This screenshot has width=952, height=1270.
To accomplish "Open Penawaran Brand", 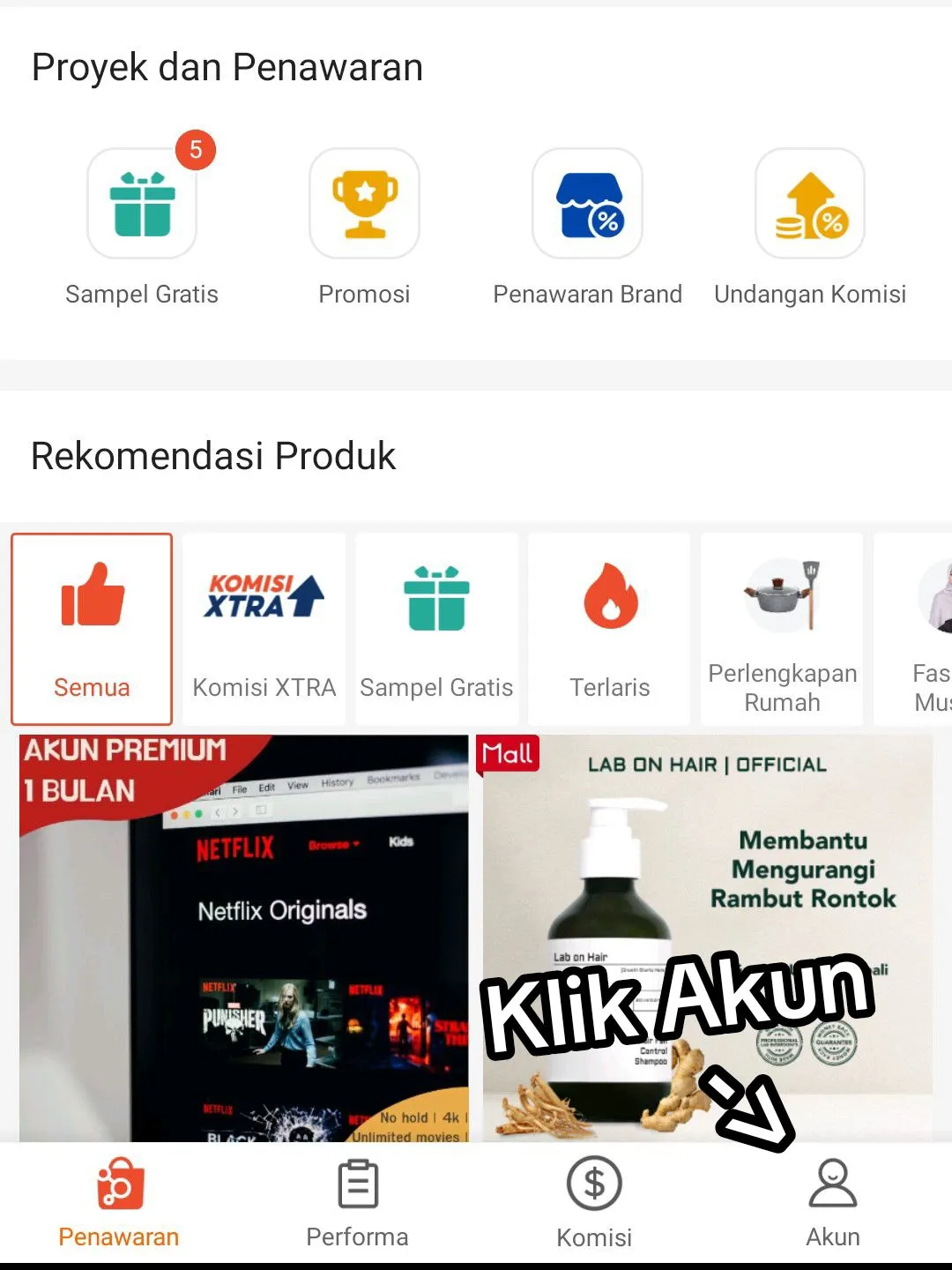I will pyautogui.click(x=588, y=205).
